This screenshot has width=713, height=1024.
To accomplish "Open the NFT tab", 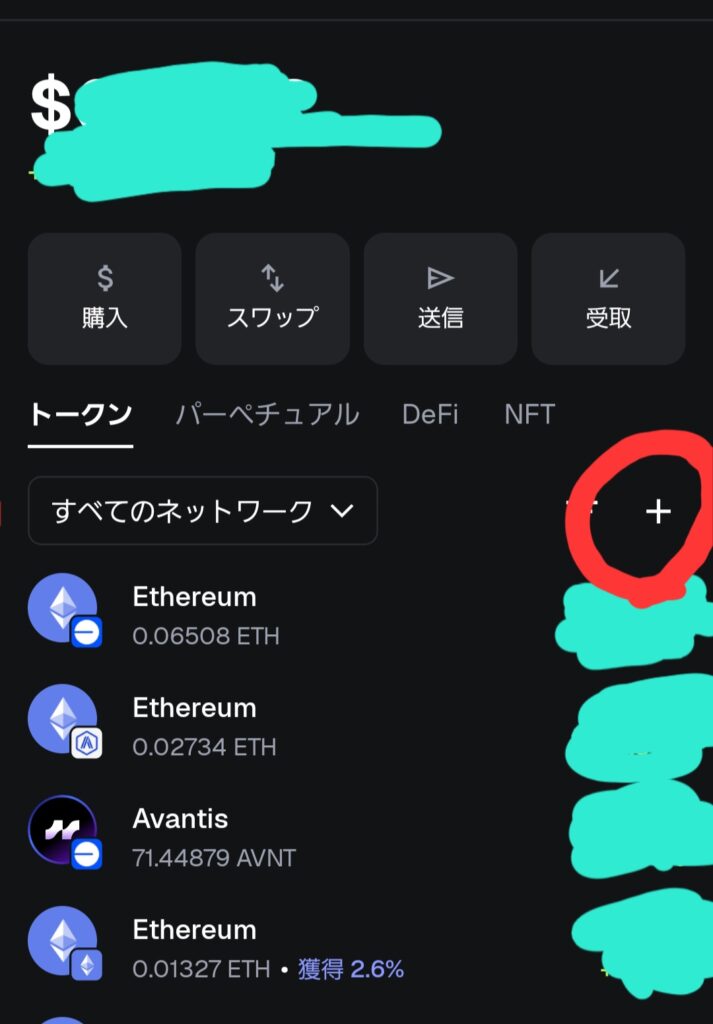I will (x=529, y=414).
